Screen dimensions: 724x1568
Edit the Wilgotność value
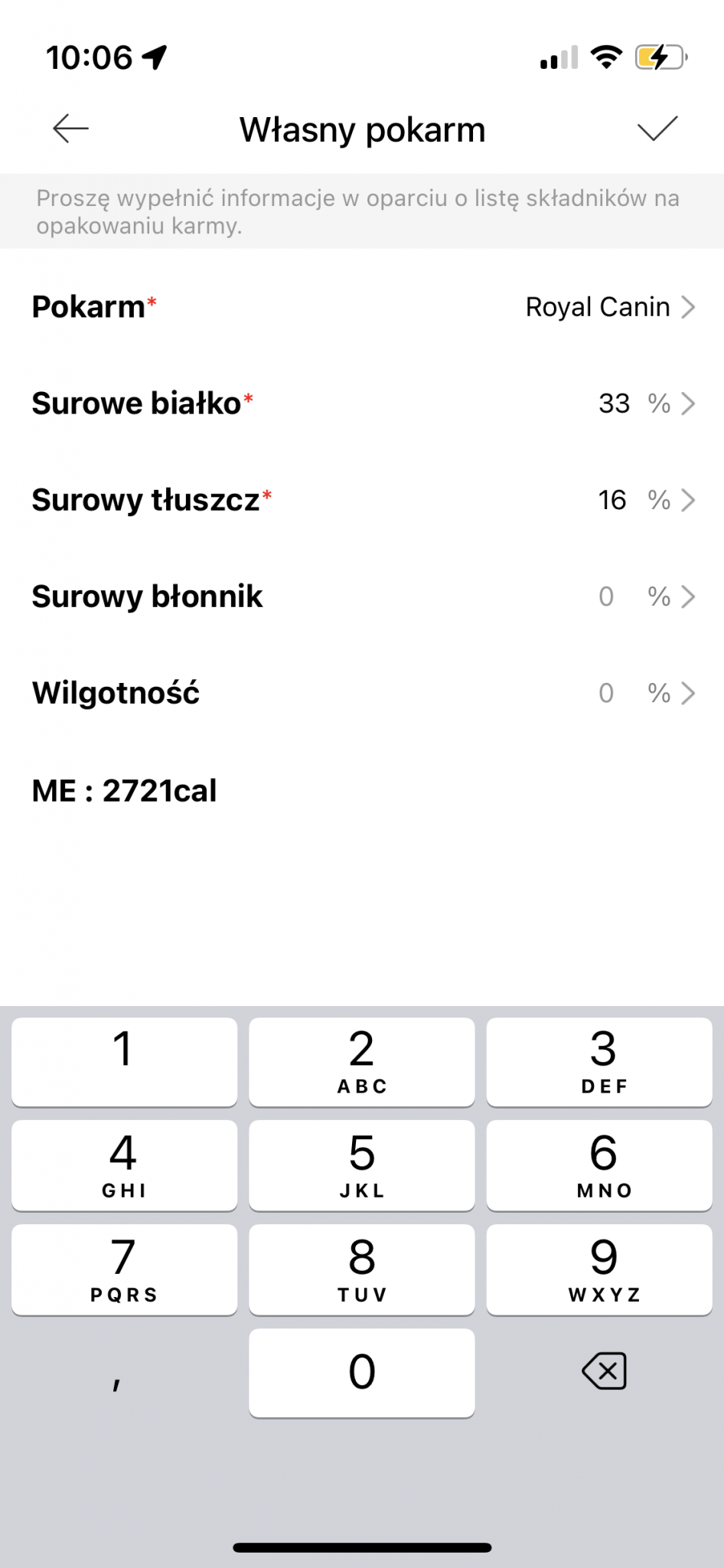click(362, 693)
